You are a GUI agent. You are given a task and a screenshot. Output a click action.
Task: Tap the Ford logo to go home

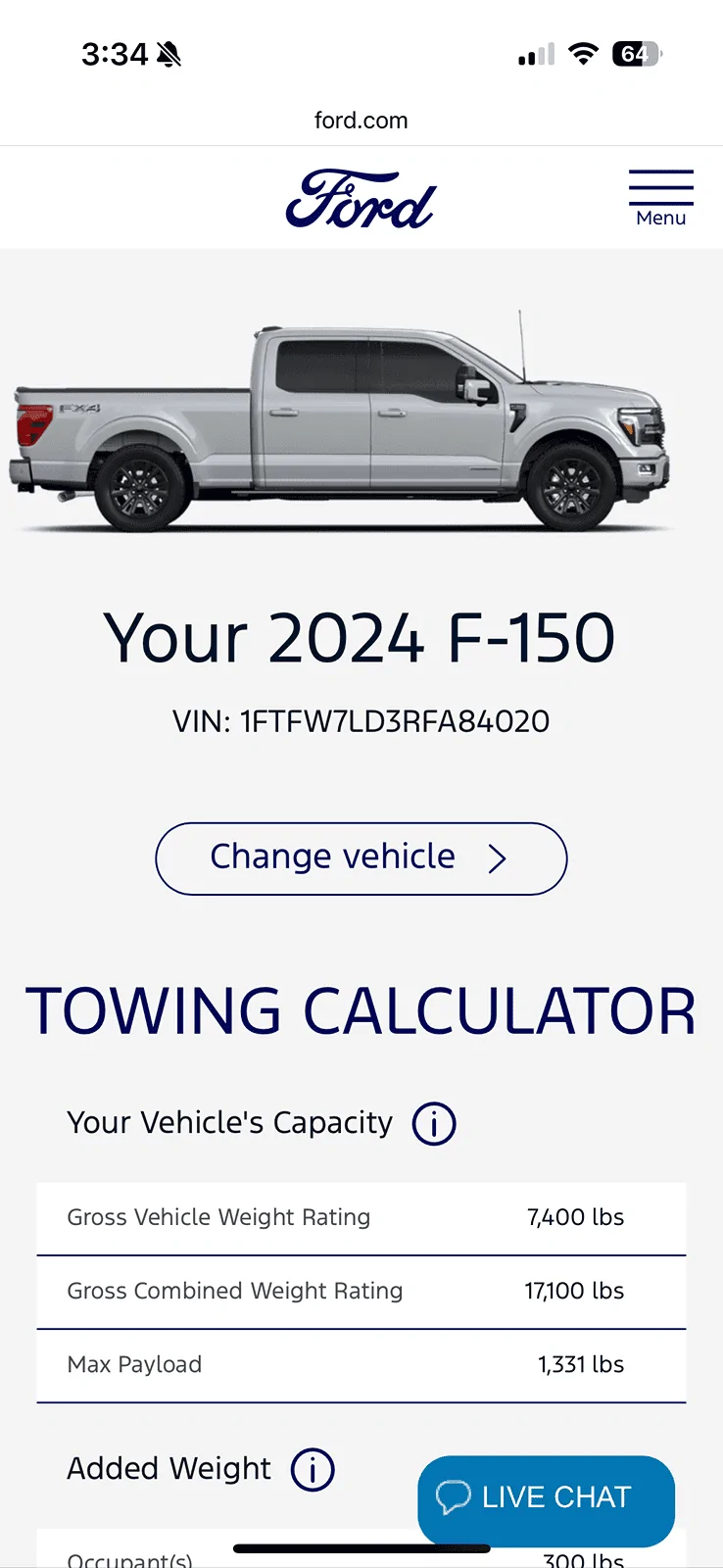point(361,200)
